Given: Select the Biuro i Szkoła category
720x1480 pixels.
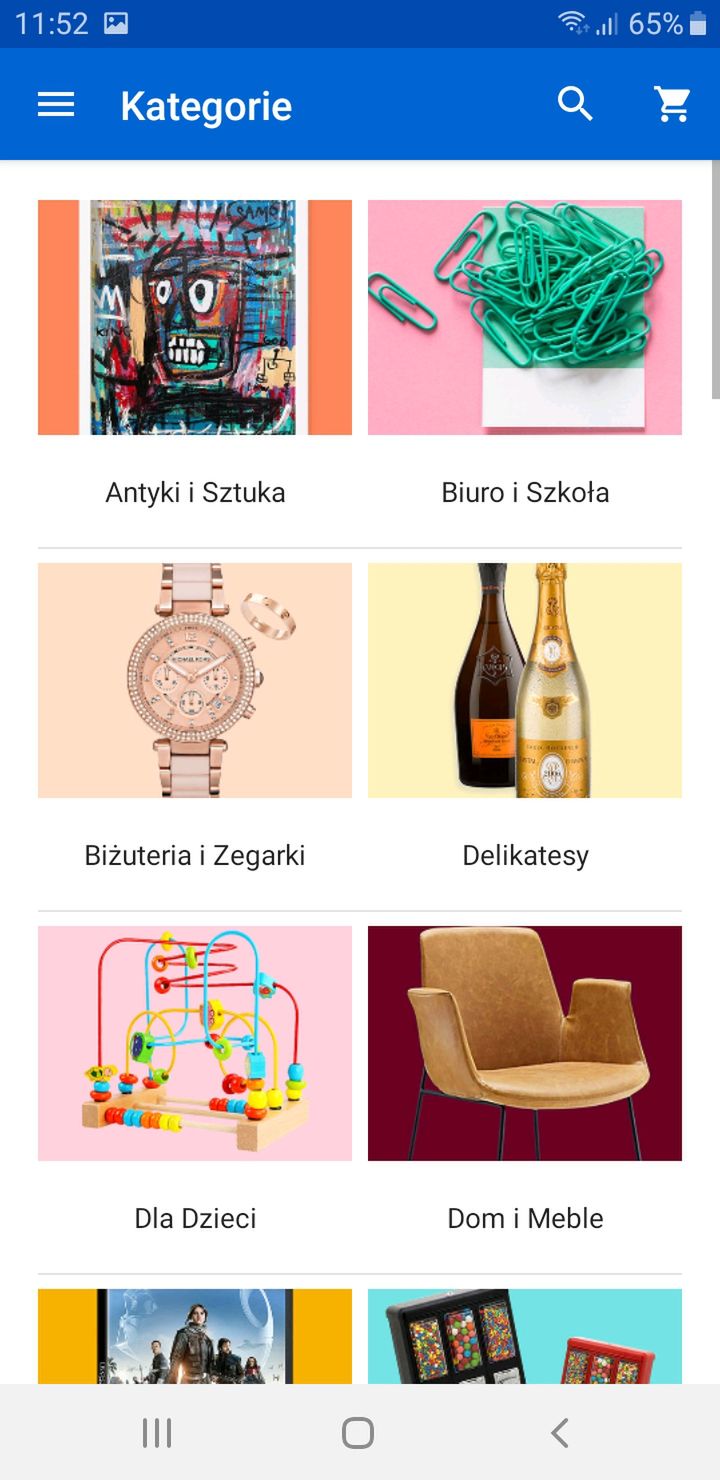Looking at the screenshot, I should (525, 363).
